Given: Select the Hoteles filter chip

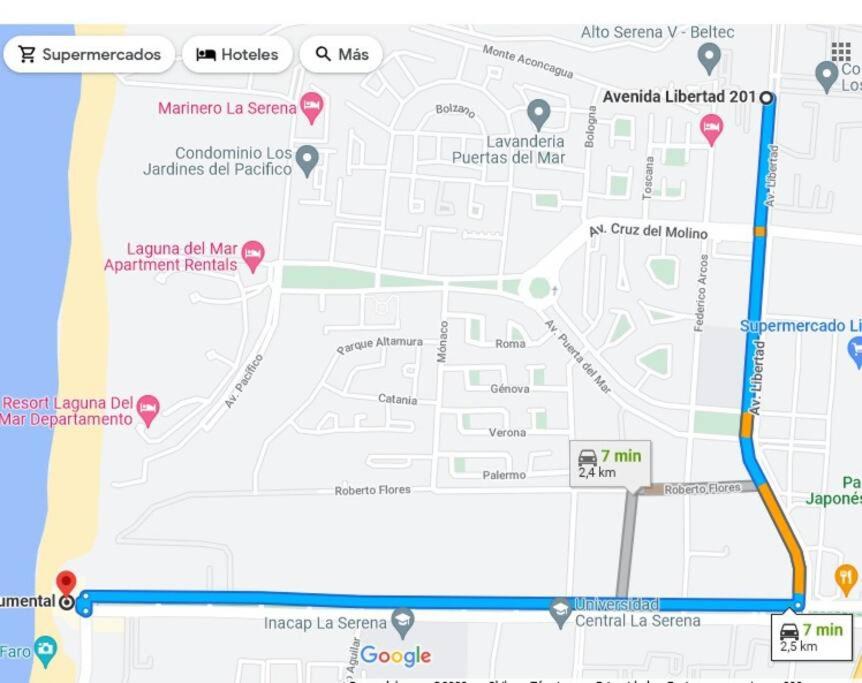Looking at the screenshot, I should click(x=237, y=54).
